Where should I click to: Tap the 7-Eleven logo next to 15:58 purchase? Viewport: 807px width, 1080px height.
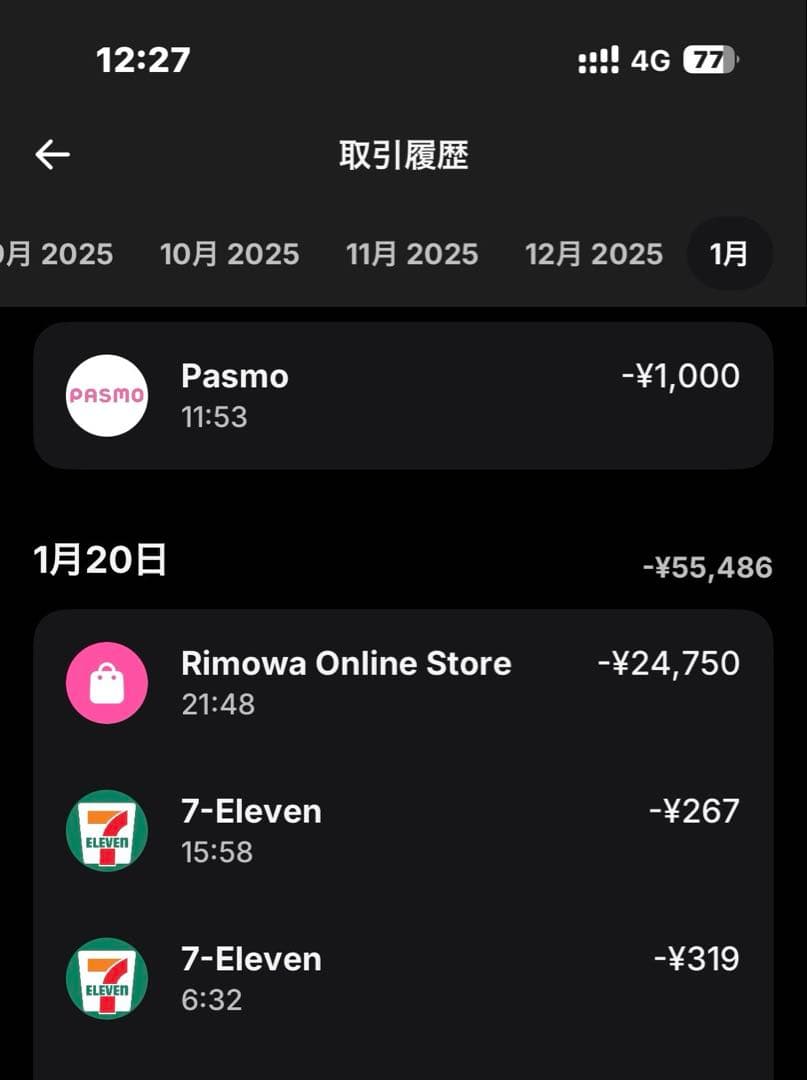[x=106, y=831]
